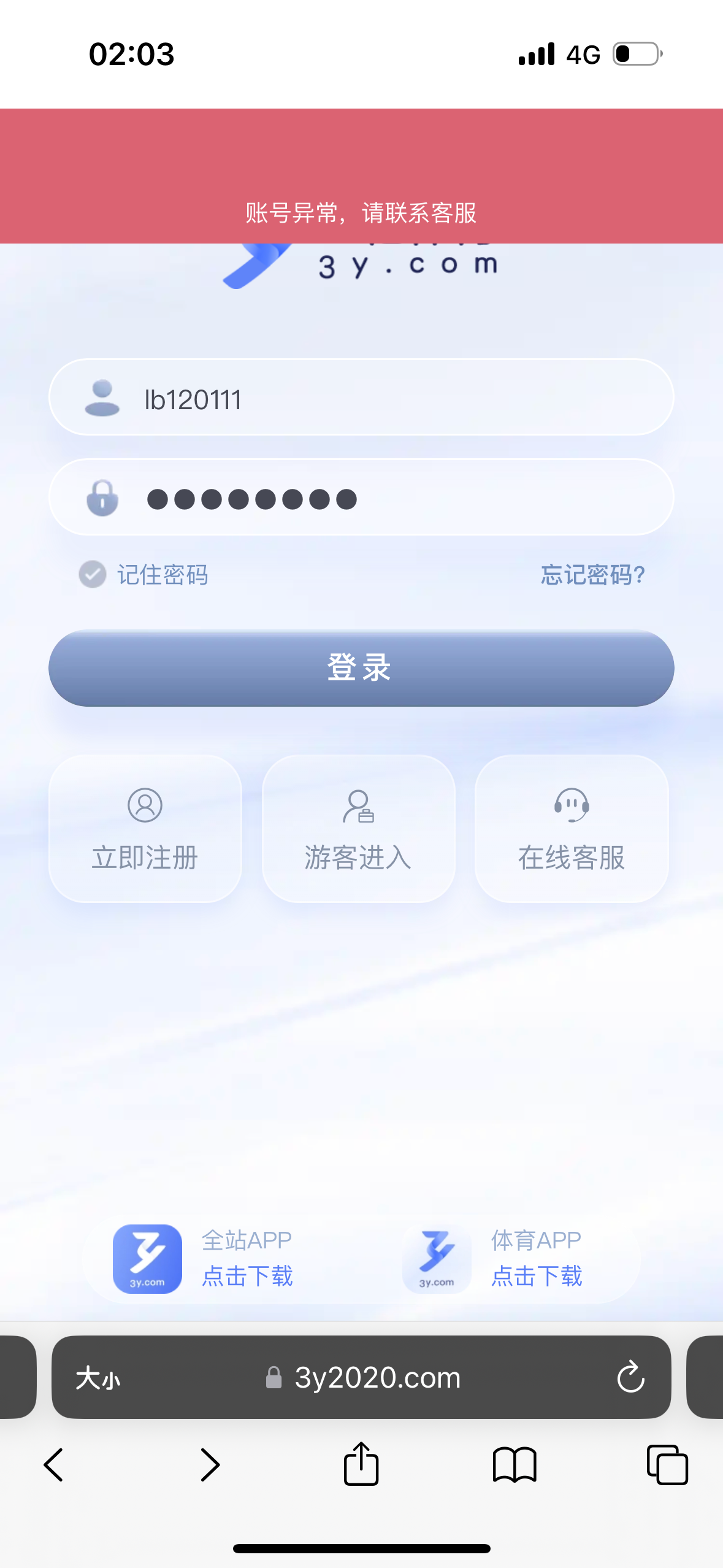Enter as guest via 游客进入
This screenshot has width=723, height=1568.
pyautogui.click(x=358, y=829)
